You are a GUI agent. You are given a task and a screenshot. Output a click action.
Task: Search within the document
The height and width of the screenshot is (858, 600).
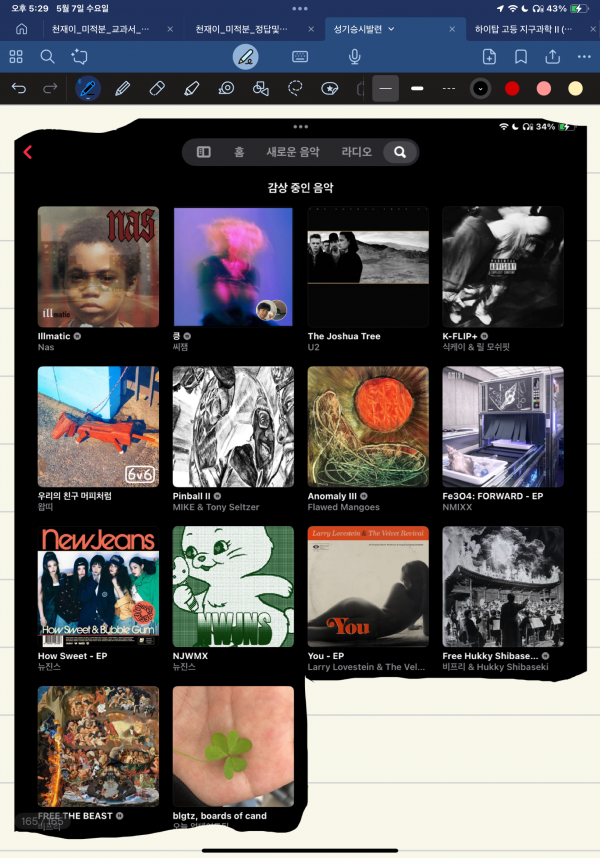coord(47,57)
